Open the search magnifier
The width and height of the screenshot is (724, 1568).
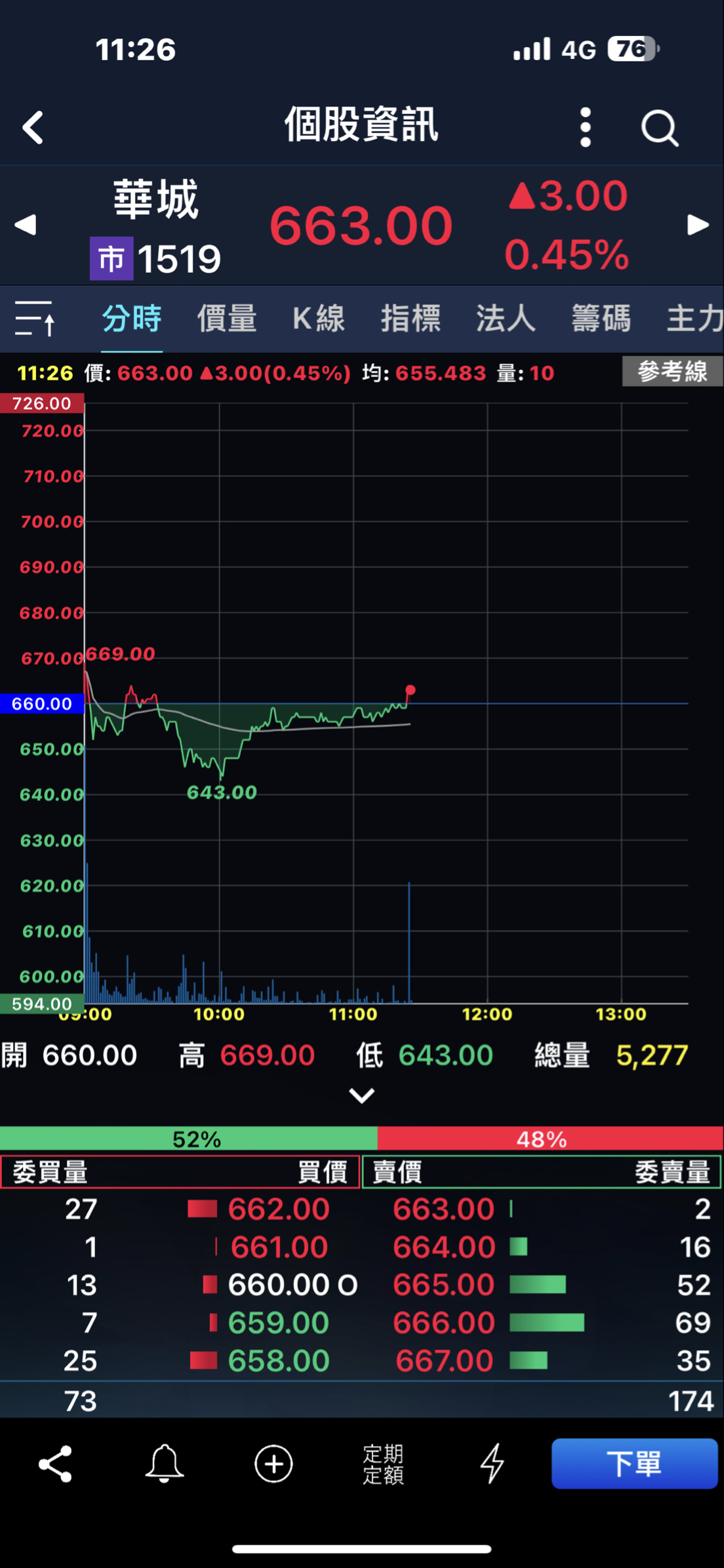[659, 127]
